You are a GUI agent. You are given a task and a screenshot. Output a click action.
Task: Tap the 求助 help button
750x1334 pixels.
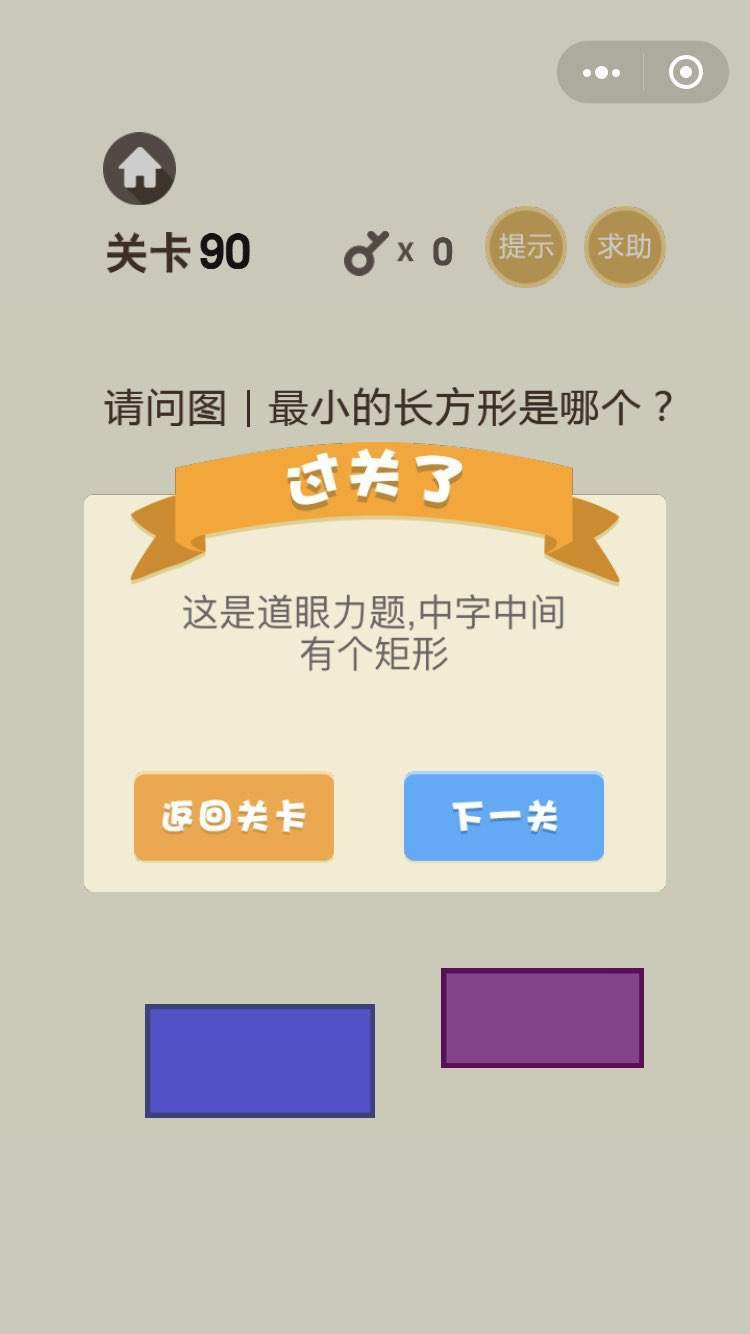coord(625,247)
